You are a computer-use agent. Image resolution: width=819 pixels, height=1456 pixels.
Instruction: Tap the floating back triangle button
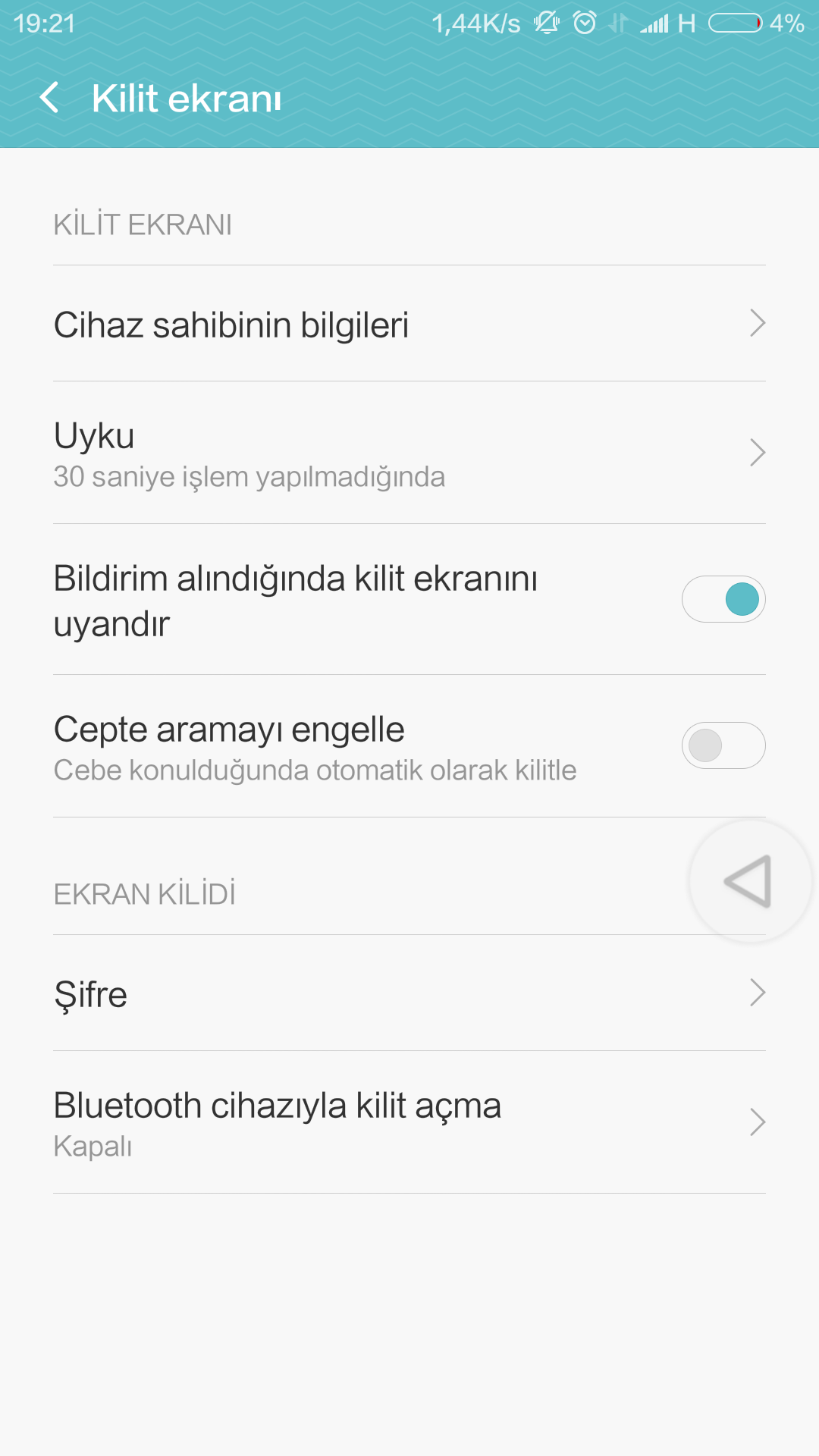tap(750, 881)
